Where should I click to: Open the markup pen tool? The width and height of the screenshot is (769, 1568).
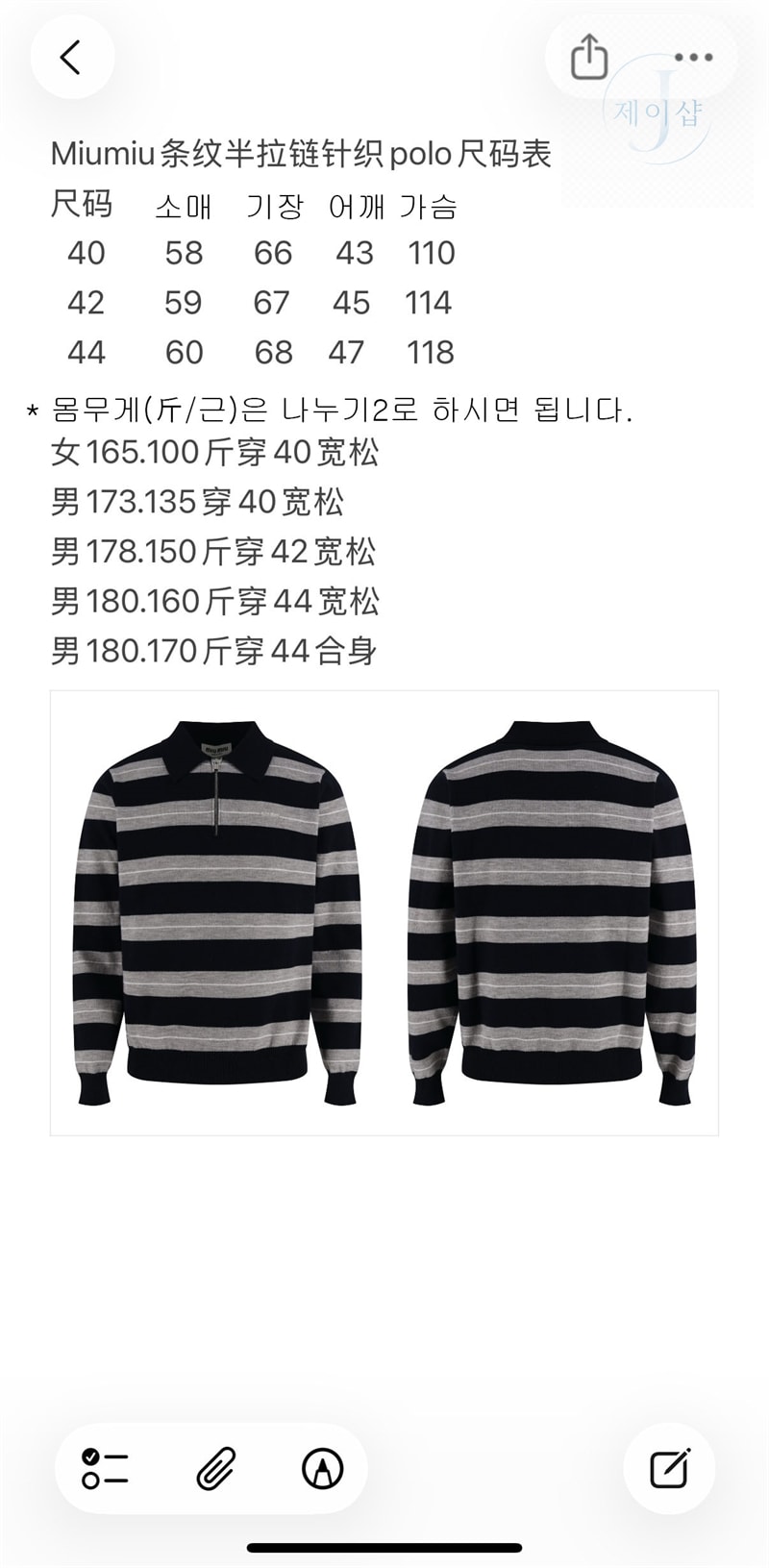[x=322, y=1468]
